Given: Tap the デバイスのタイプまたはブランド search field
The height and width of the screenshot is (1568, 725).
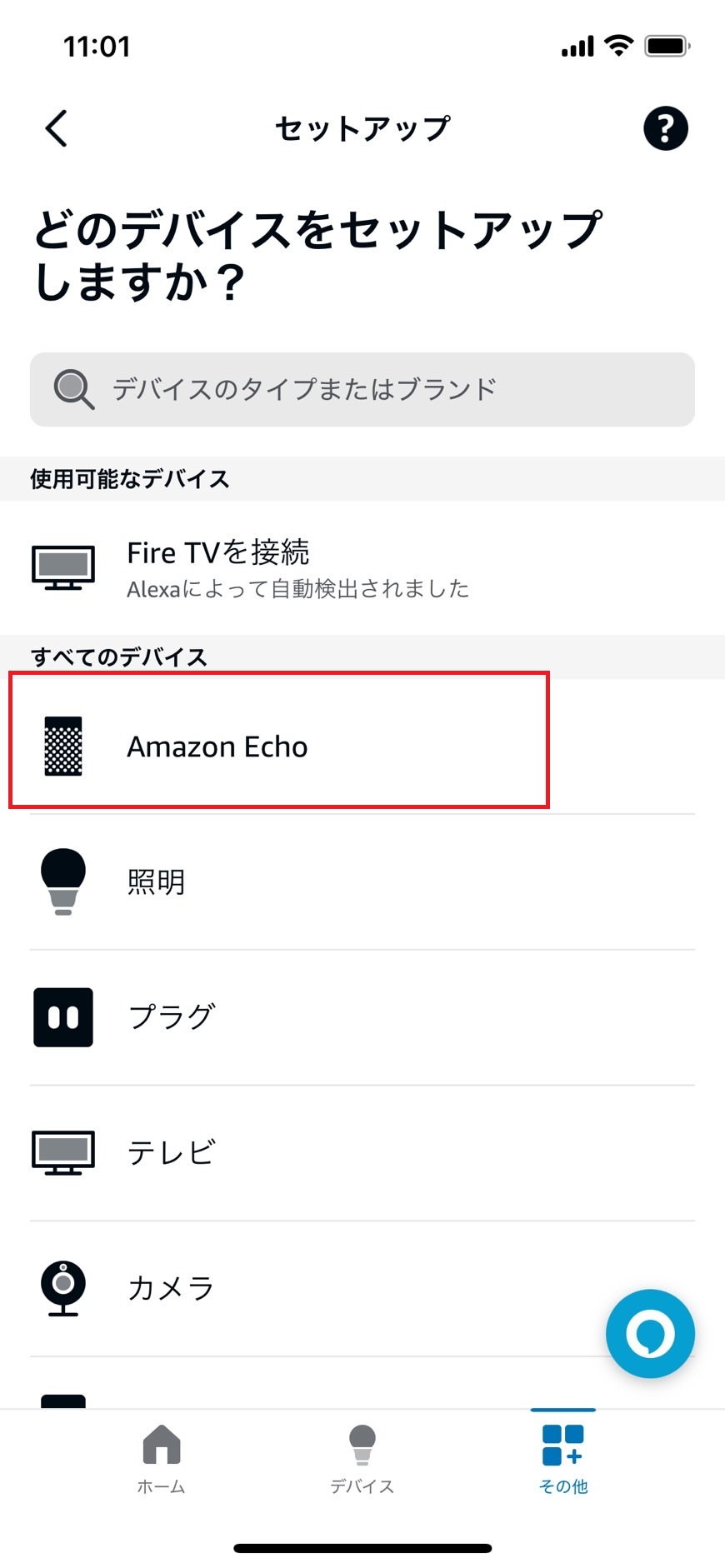Looking at the screenshot, I should point(362,389).
